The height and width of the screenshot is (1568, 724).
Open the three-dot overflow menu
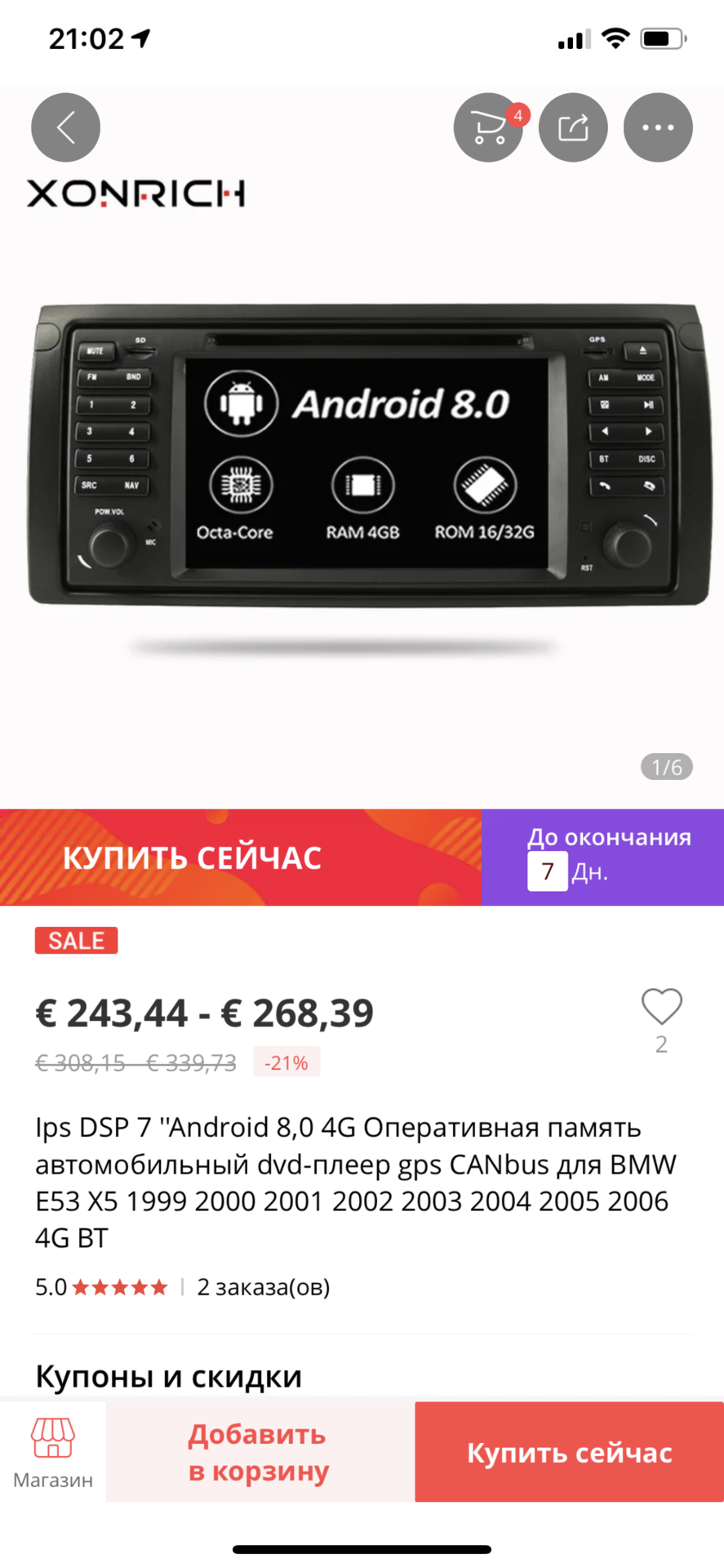[x=658, y=127]
